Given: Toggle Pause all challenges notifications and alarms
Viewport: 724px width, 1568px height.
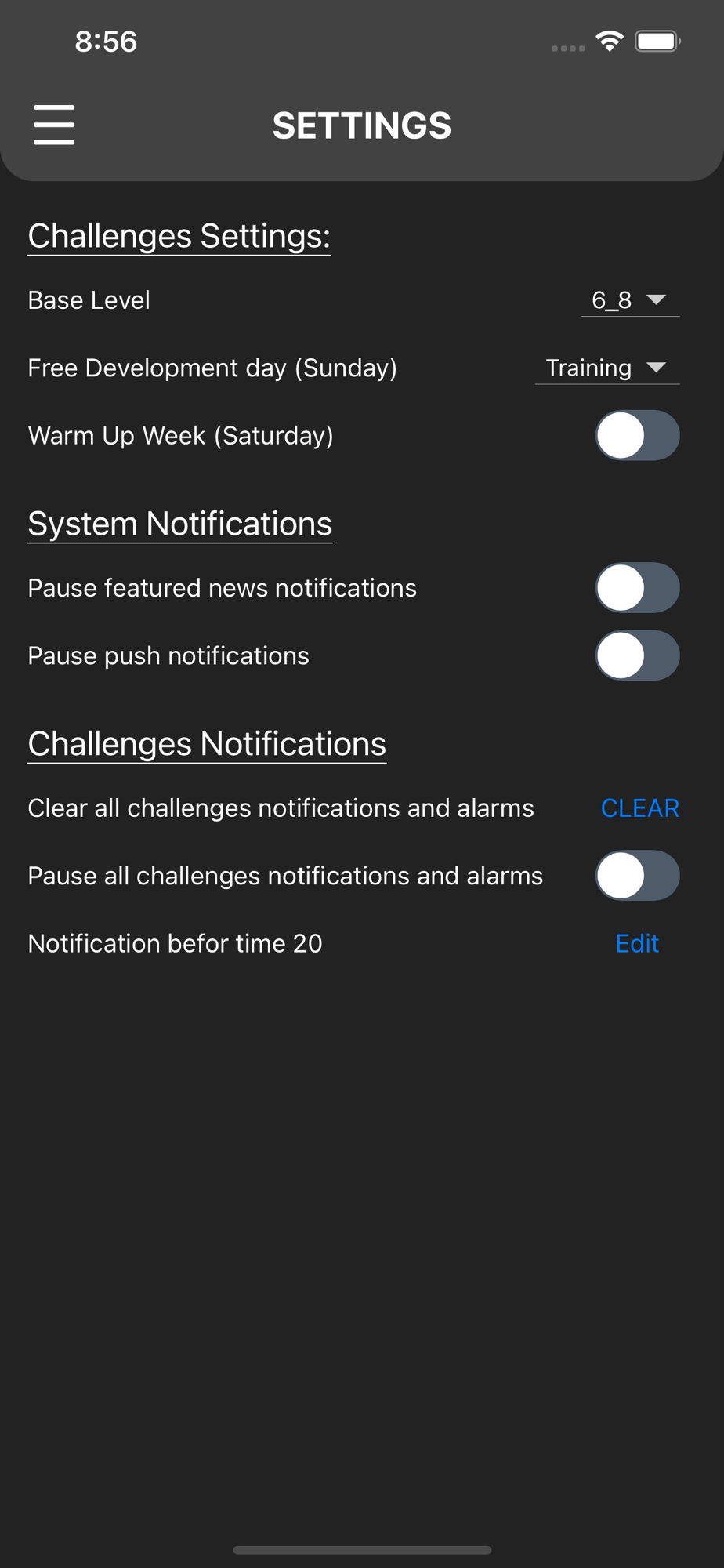Looking at the screenshot, I should pyautogui.click(x=637, y=876).
